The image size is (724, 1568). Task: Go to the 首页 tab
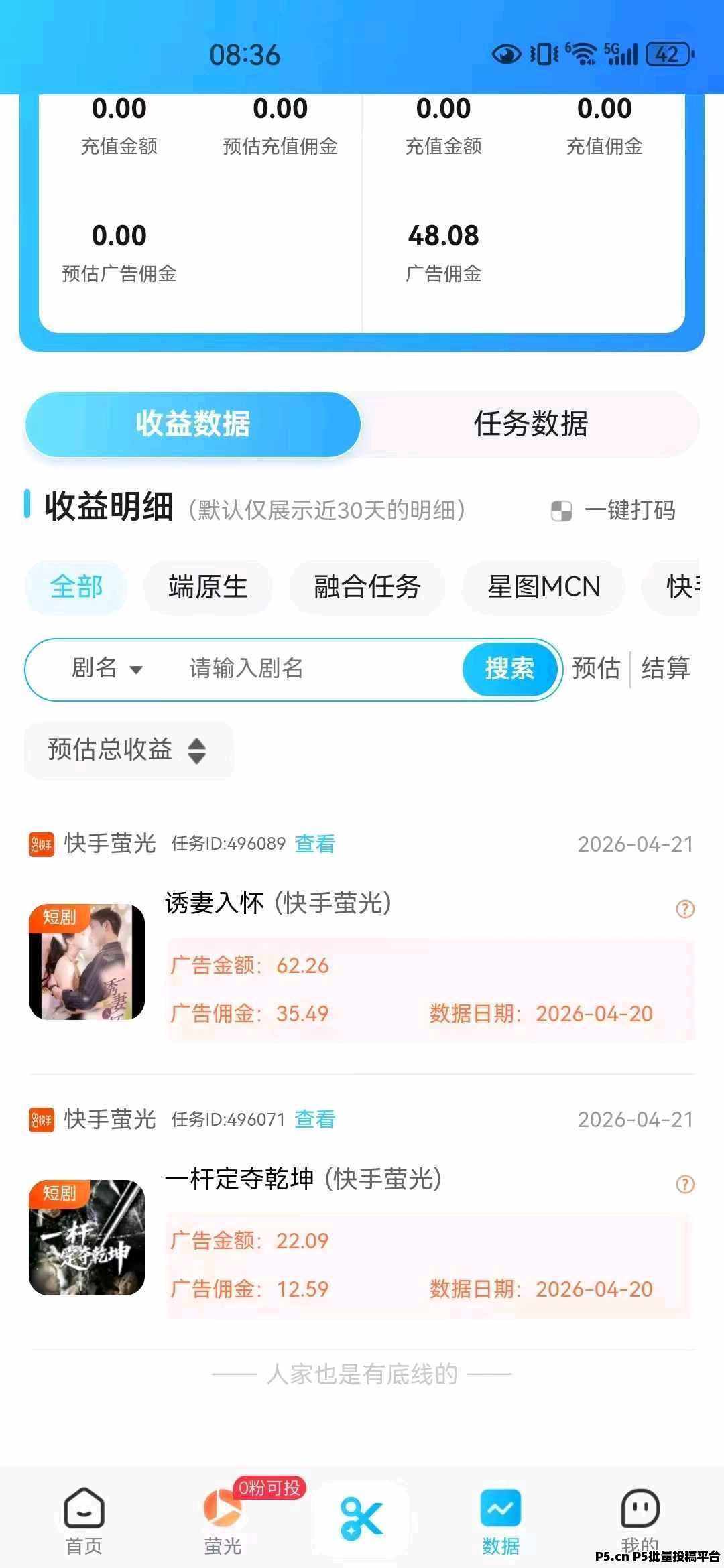pos(84,1520)
